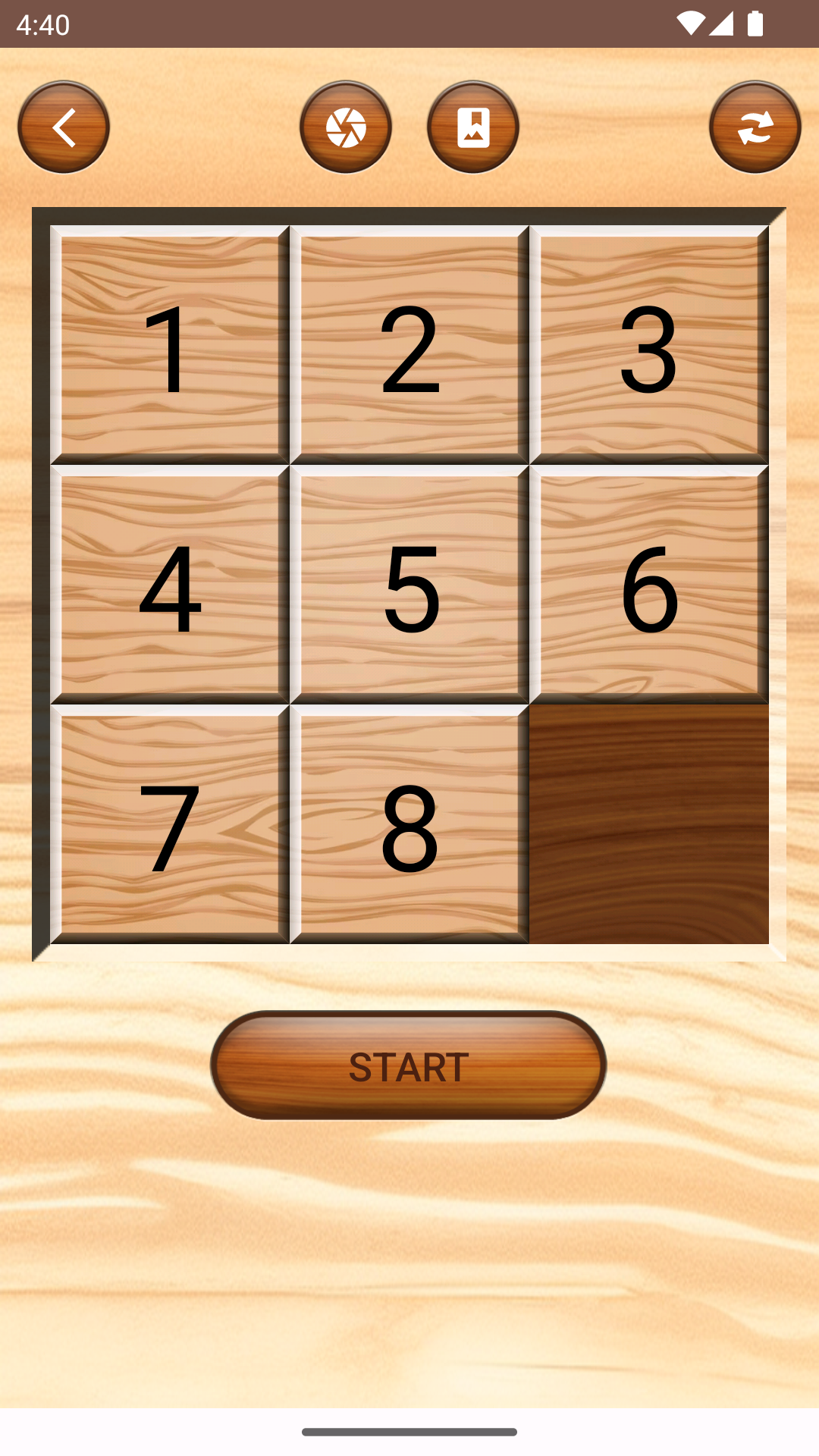This screenshot has height=1456, width=819.
Task: Tap tile number 5
Action: tap(409, 585)
